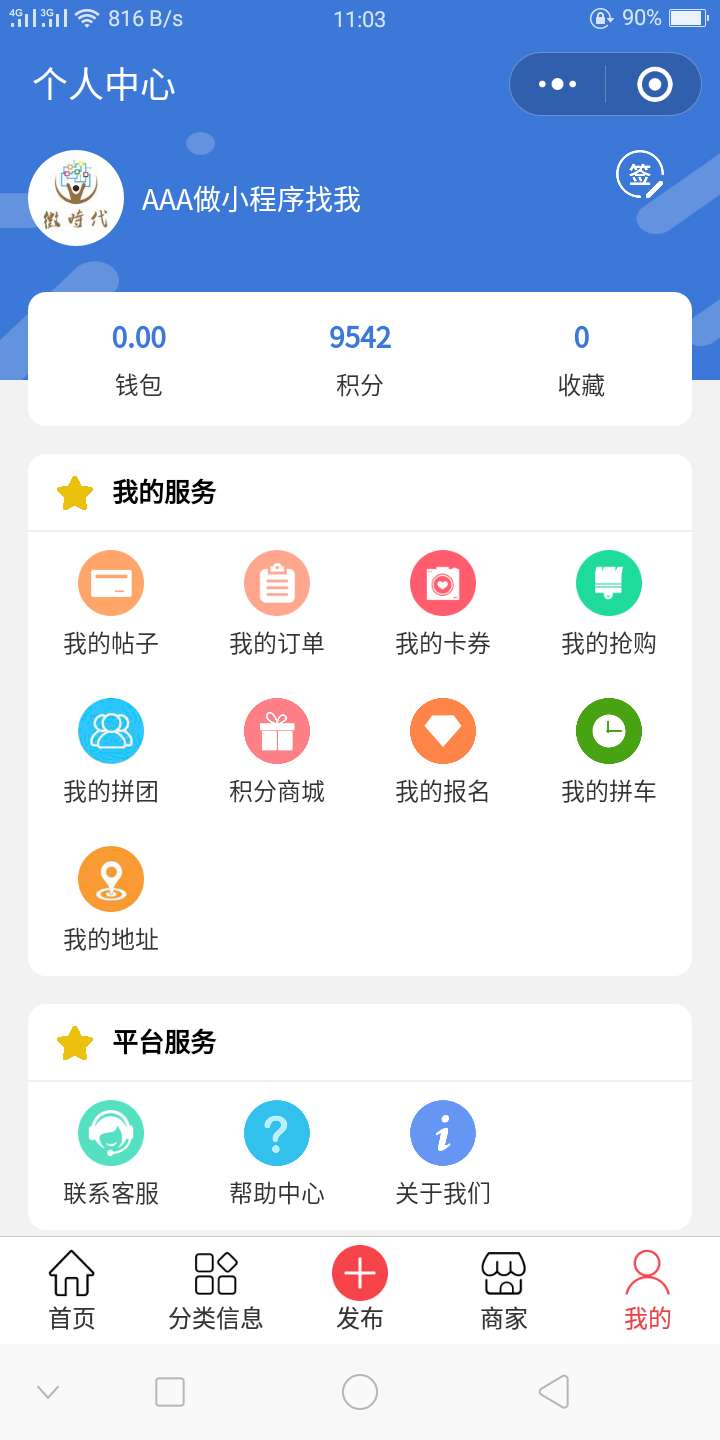Switch to the 分类信息 tab

click(216, 1290)
